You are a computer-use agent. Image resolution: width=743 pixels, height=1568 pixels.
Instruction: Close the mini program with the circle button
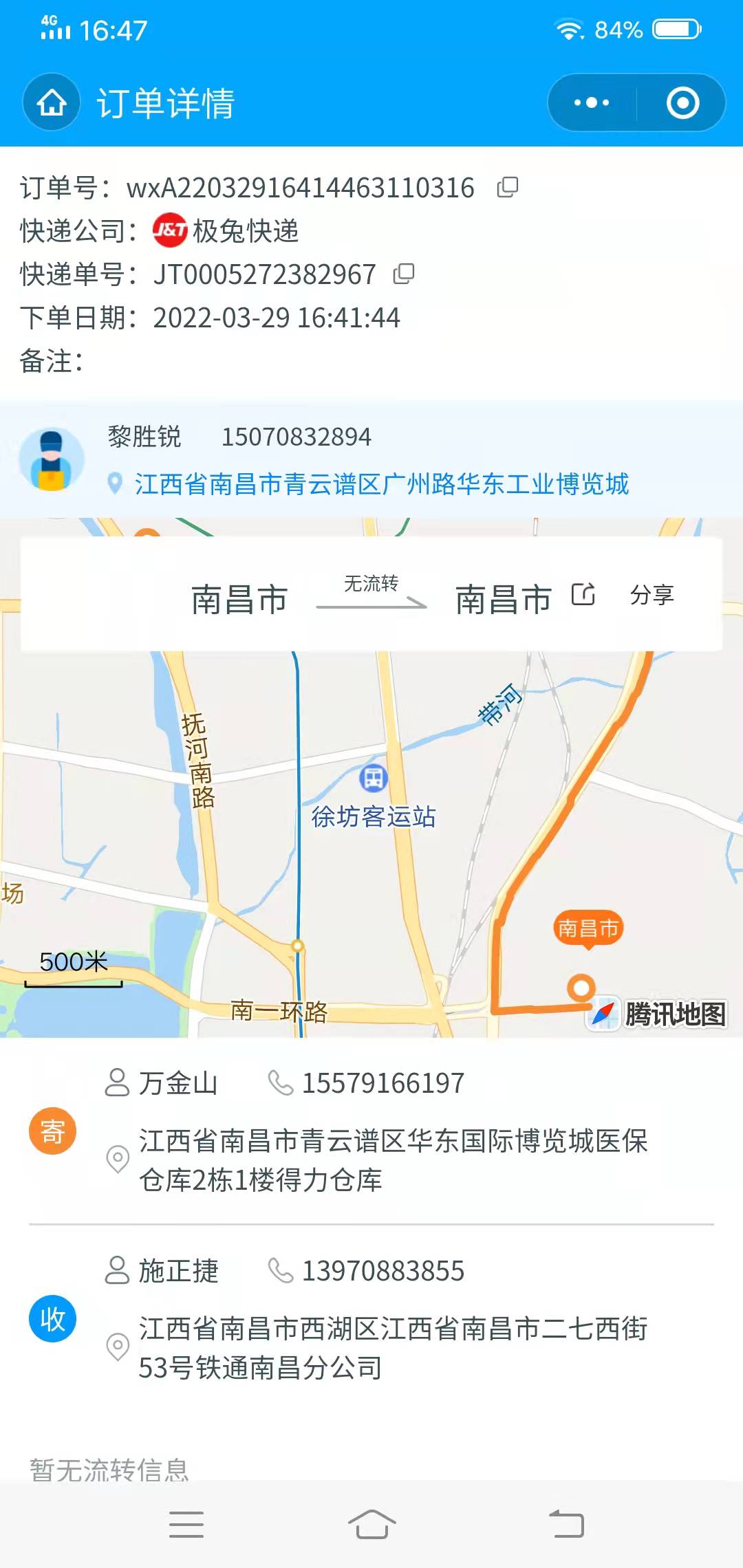point(682,102)
